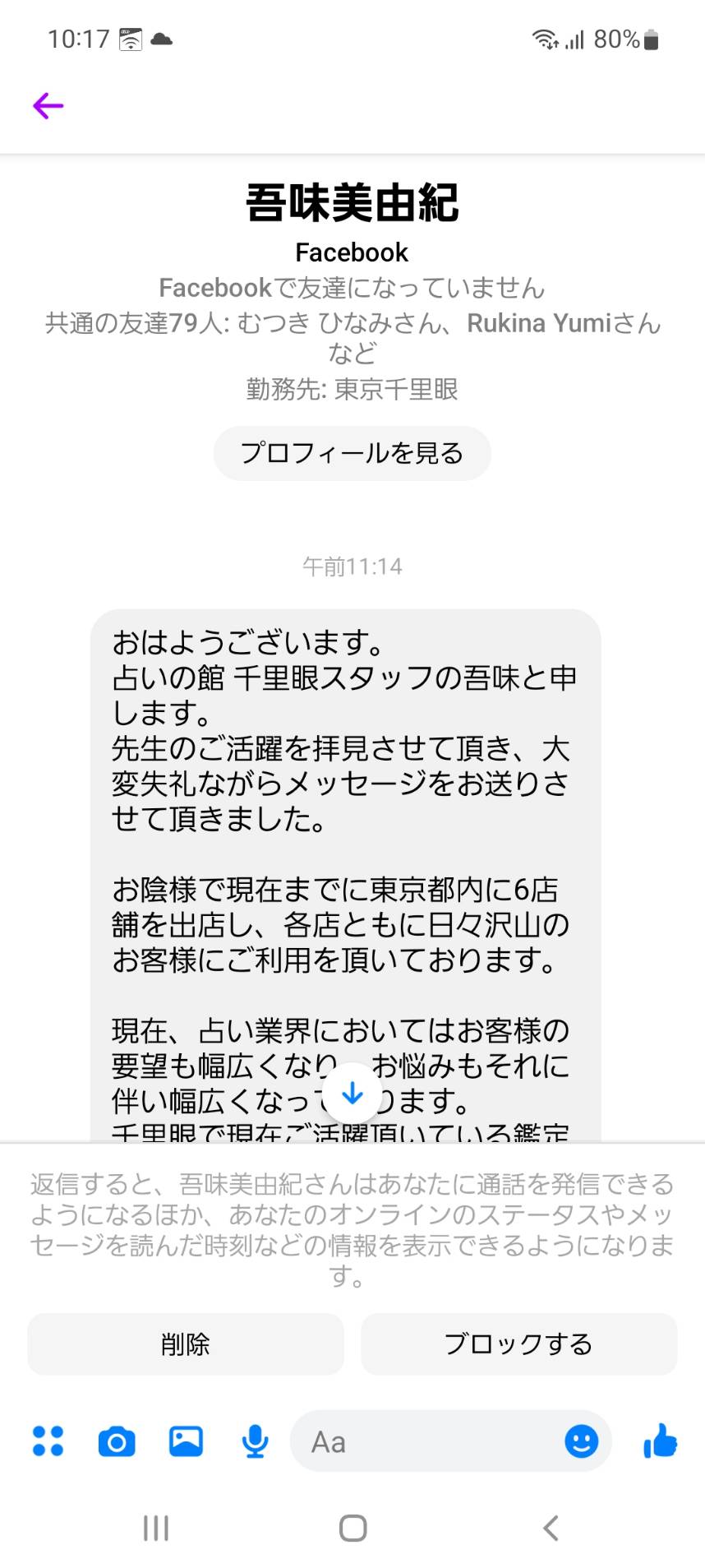
Task: Delete the conversation with 削除
Action: [x=186, y=1344]
